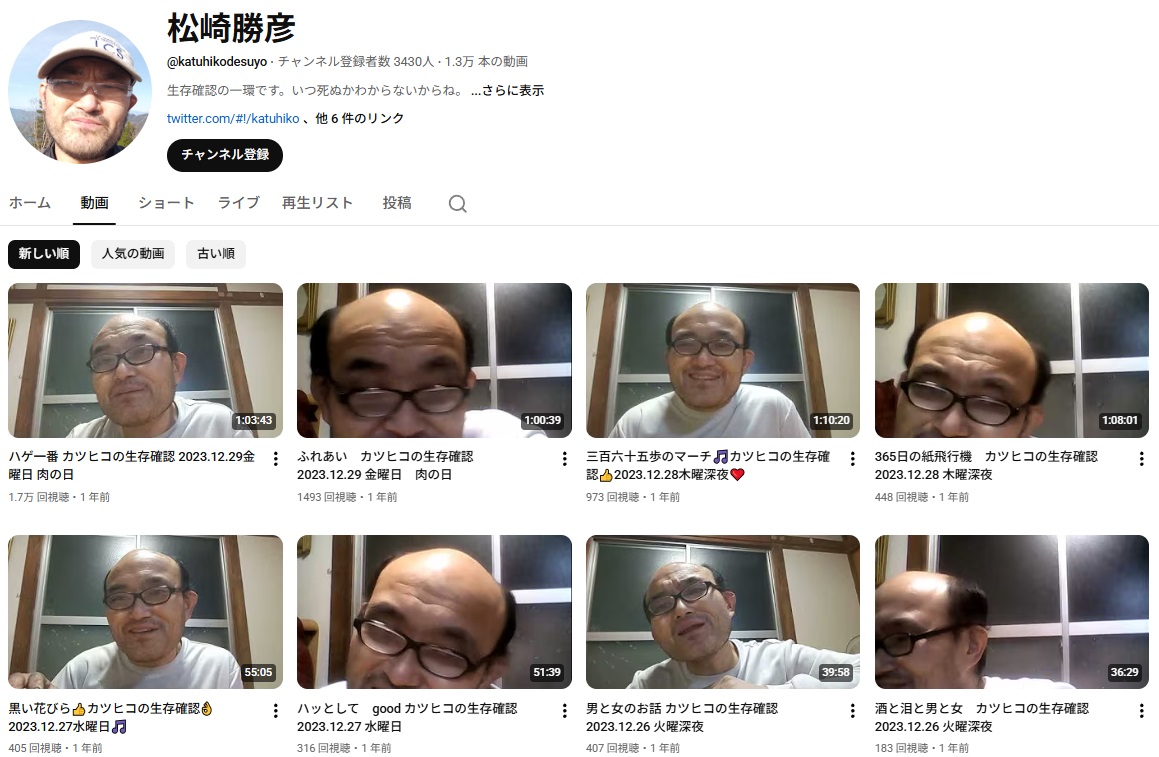Select the 新しい順 sort chip
This screenshot has height=757, width=1159.
pos(44,254)
